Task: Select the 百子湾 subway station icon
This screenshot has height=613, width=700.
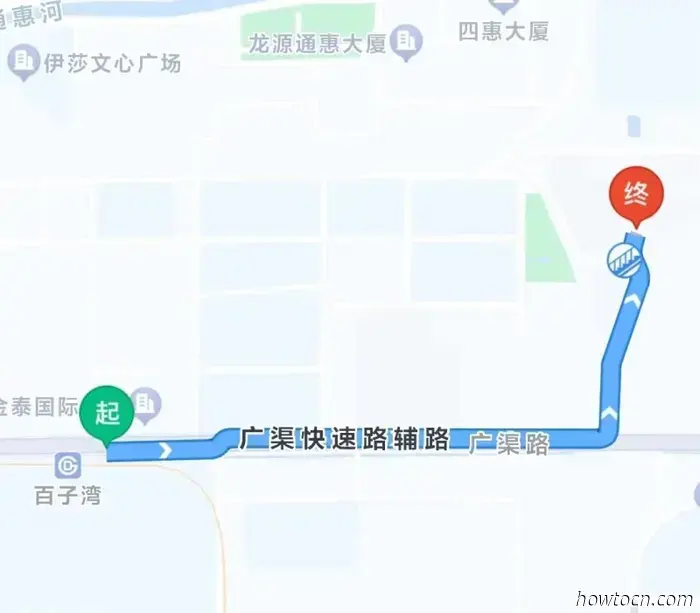Action: click(x=68, y=466)
